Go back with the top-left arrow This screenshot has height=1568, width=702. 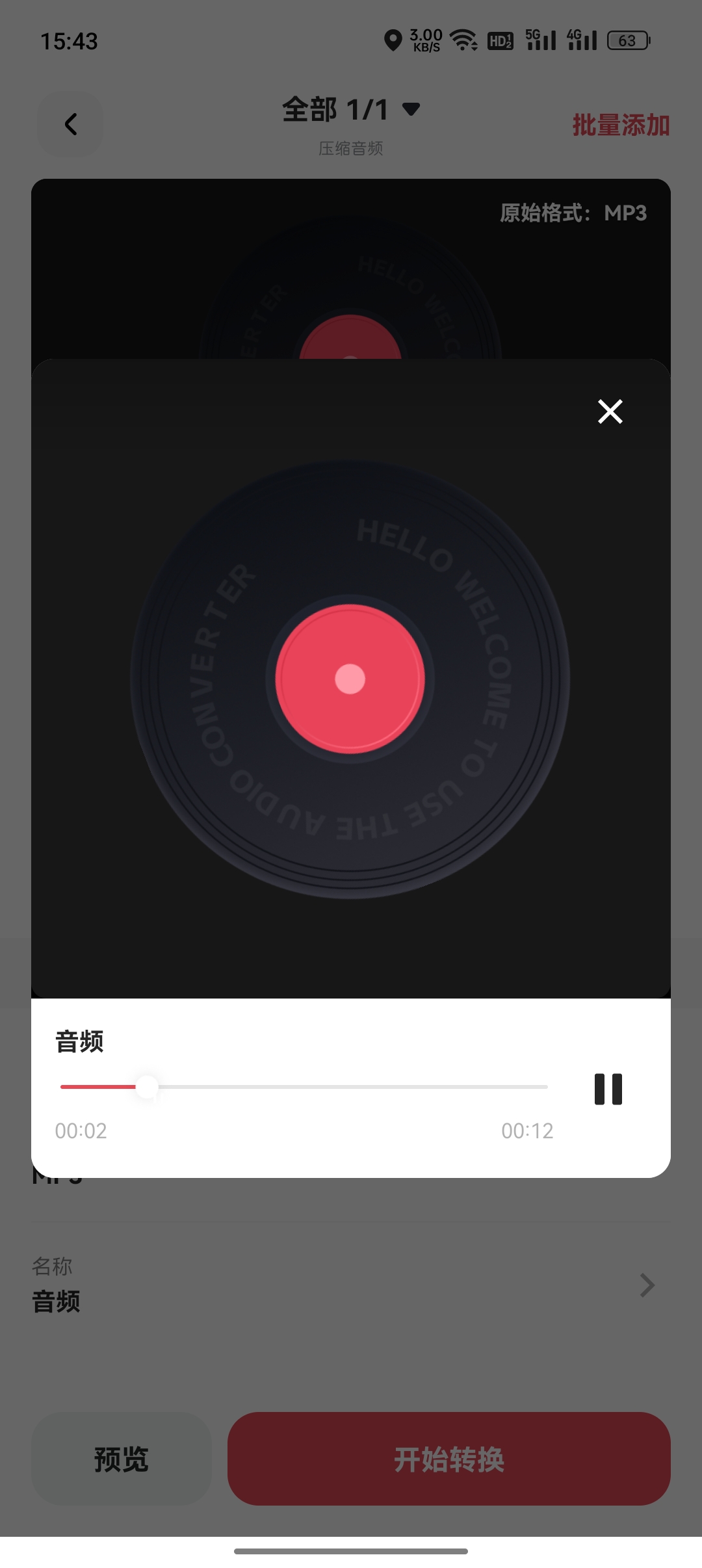pos(71,124)
